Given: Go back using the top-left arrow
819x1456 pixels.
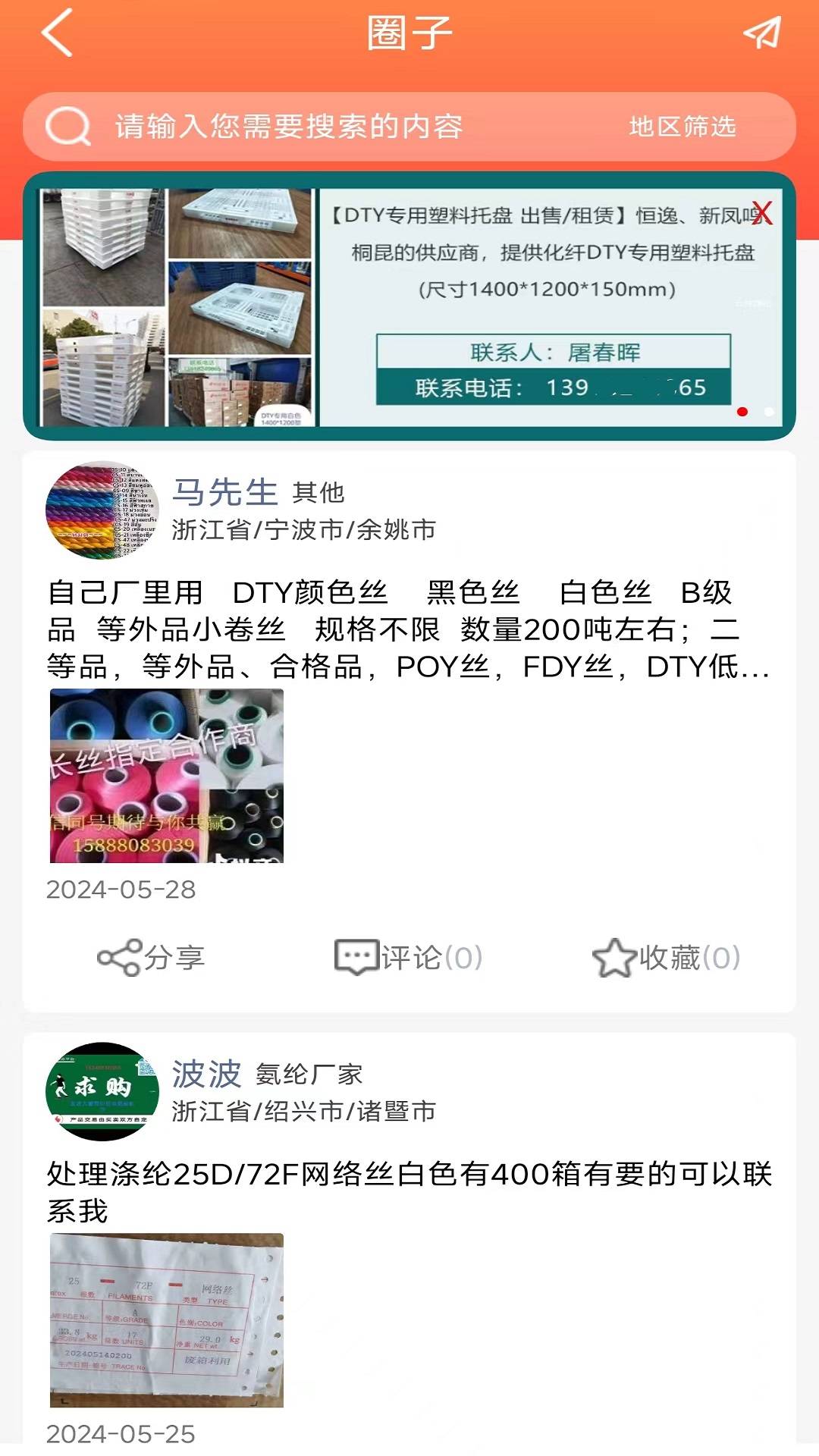Looking at the screenshot, I should [x=58, y=33].
